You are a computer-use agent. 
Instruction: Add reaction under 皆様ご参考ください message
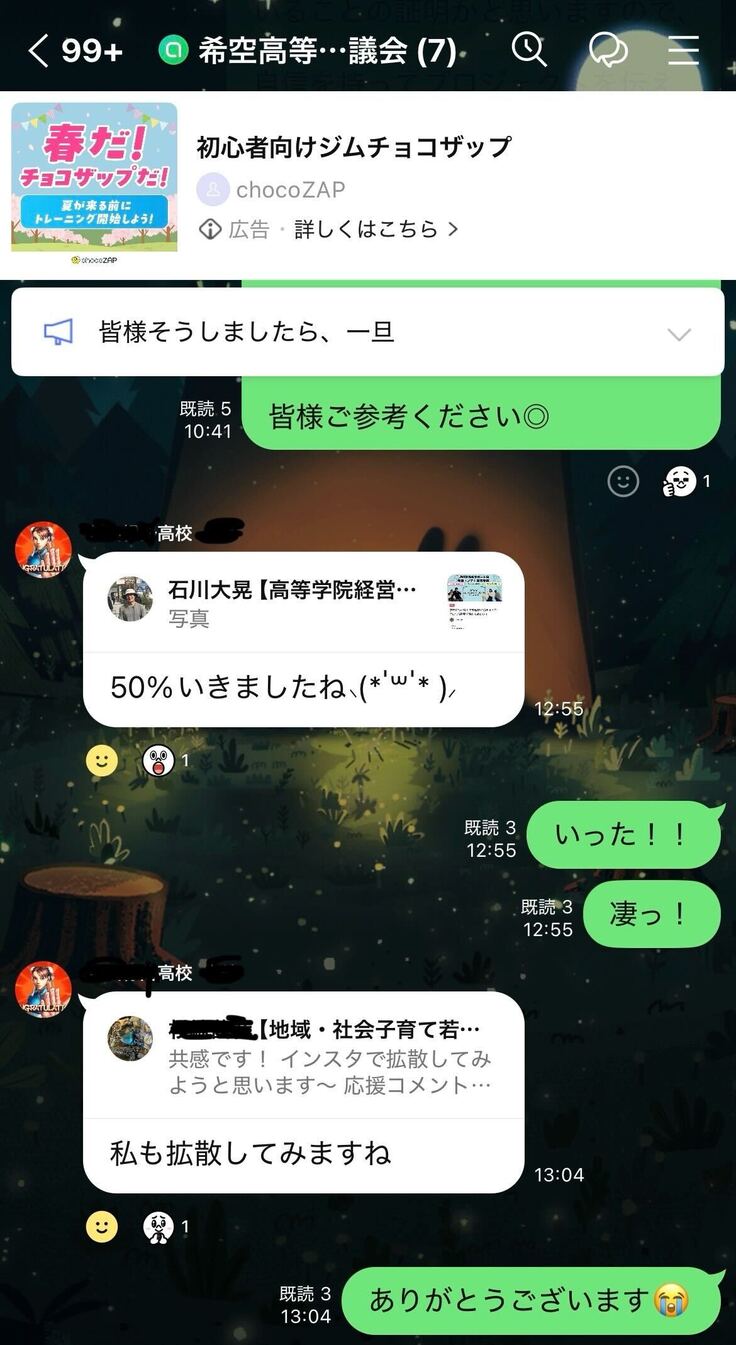pos(623,482)
